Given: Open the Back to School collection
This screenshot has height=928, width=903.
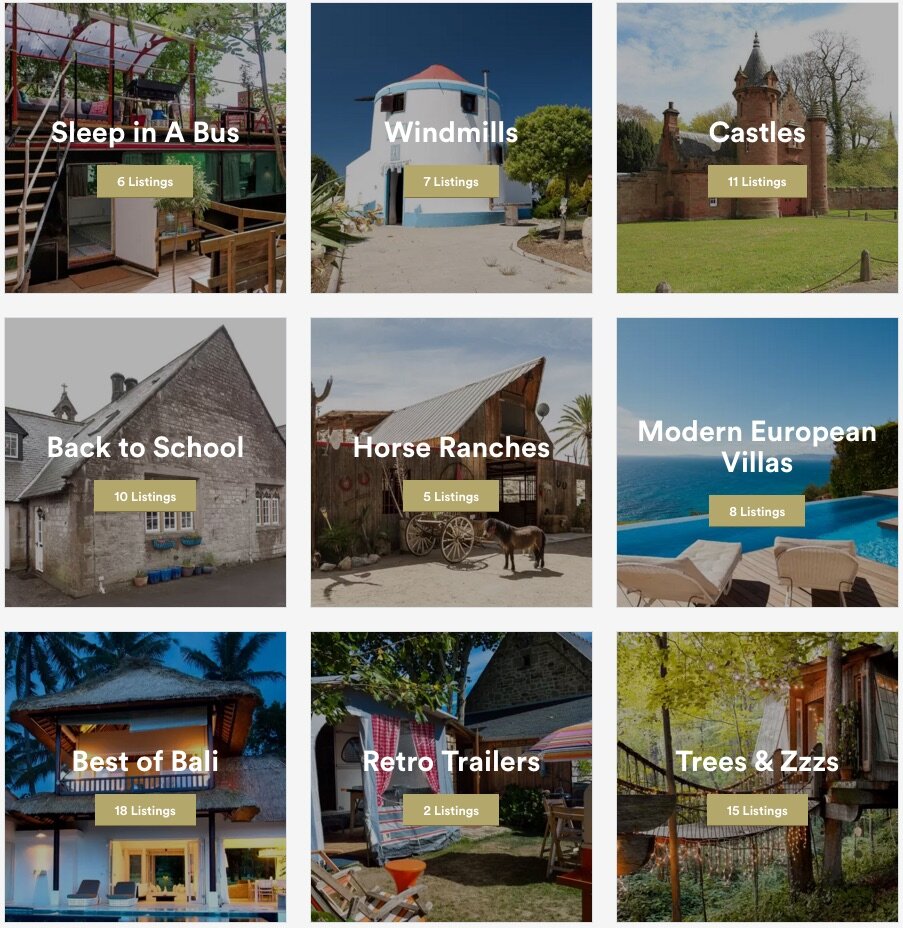Looking at the screenshot, I should click(146, 447).
